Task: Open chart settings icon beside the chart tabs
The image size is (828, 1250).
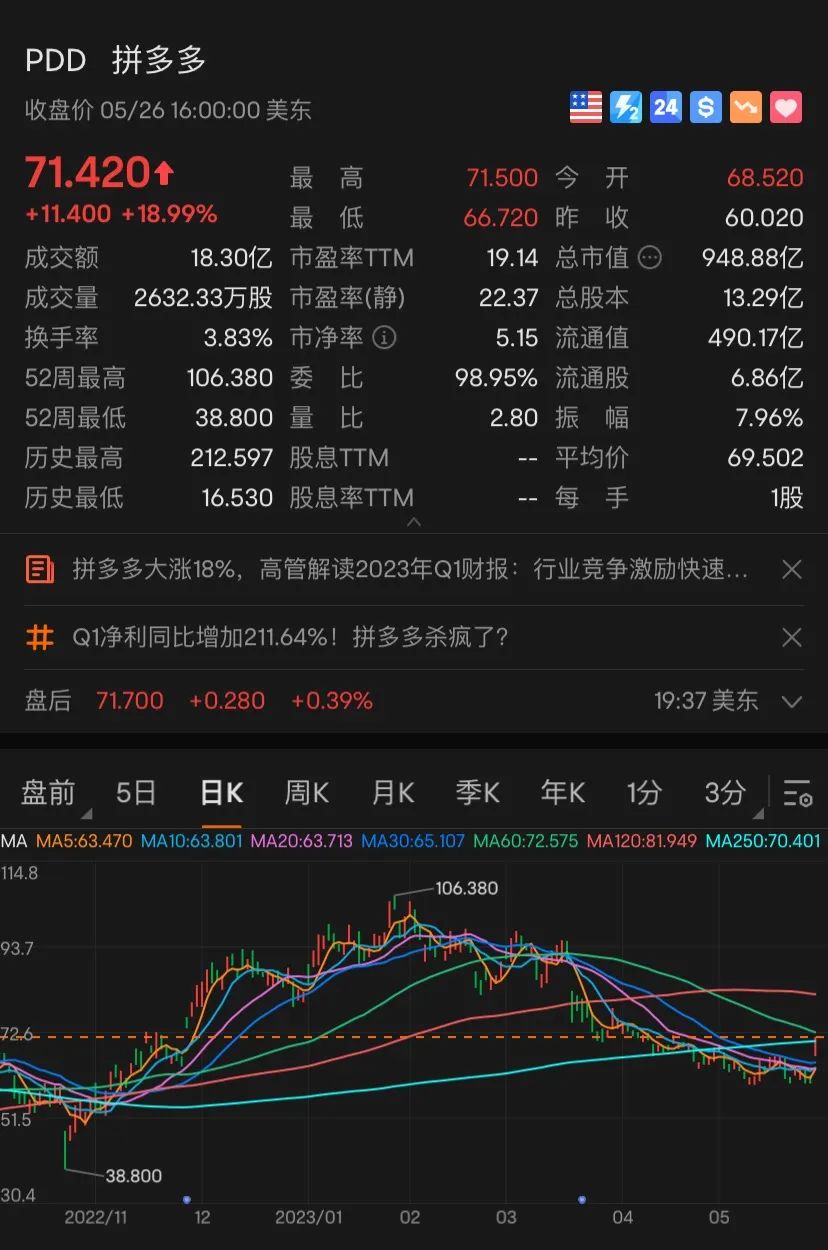Action: 797,793
